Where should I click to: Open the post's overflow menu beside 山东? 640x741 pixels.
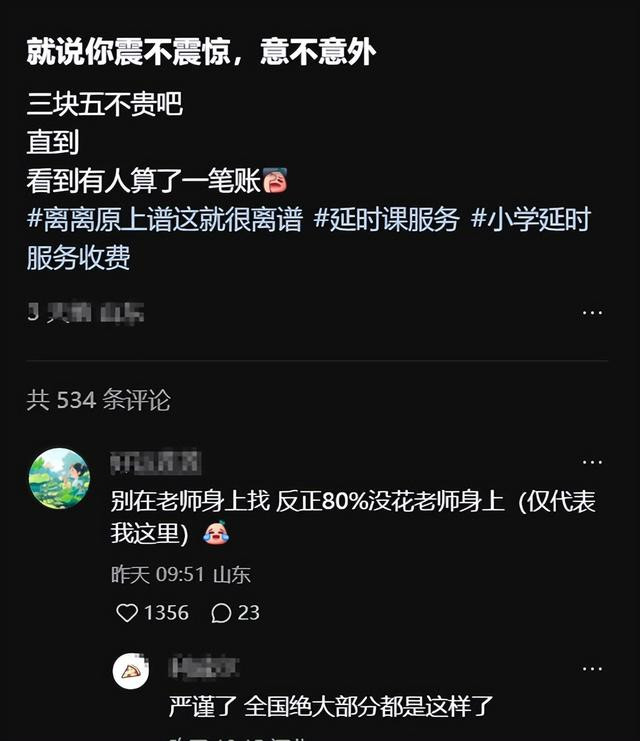tap(592, 313)
